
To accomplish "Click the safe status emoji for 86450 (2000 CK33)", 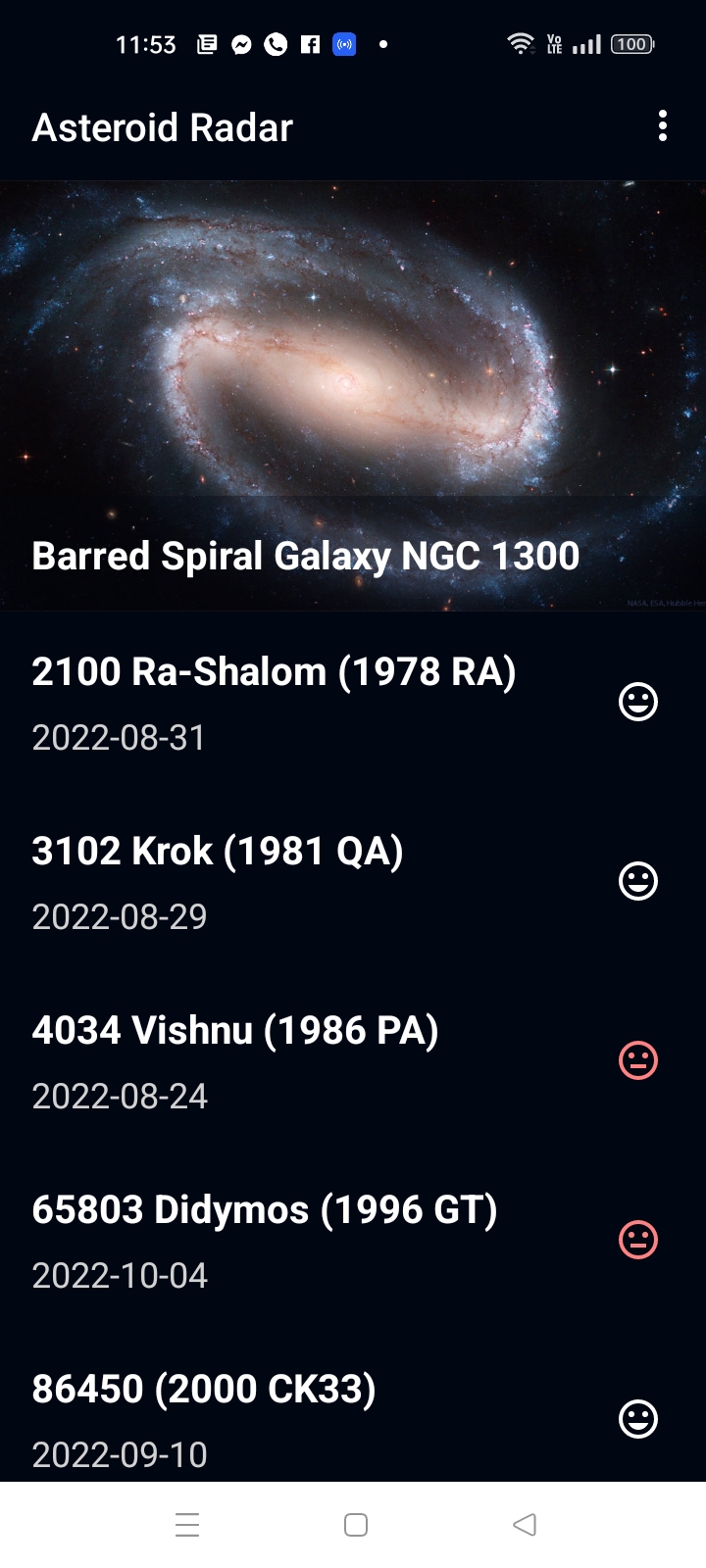I will (638, 1419).
